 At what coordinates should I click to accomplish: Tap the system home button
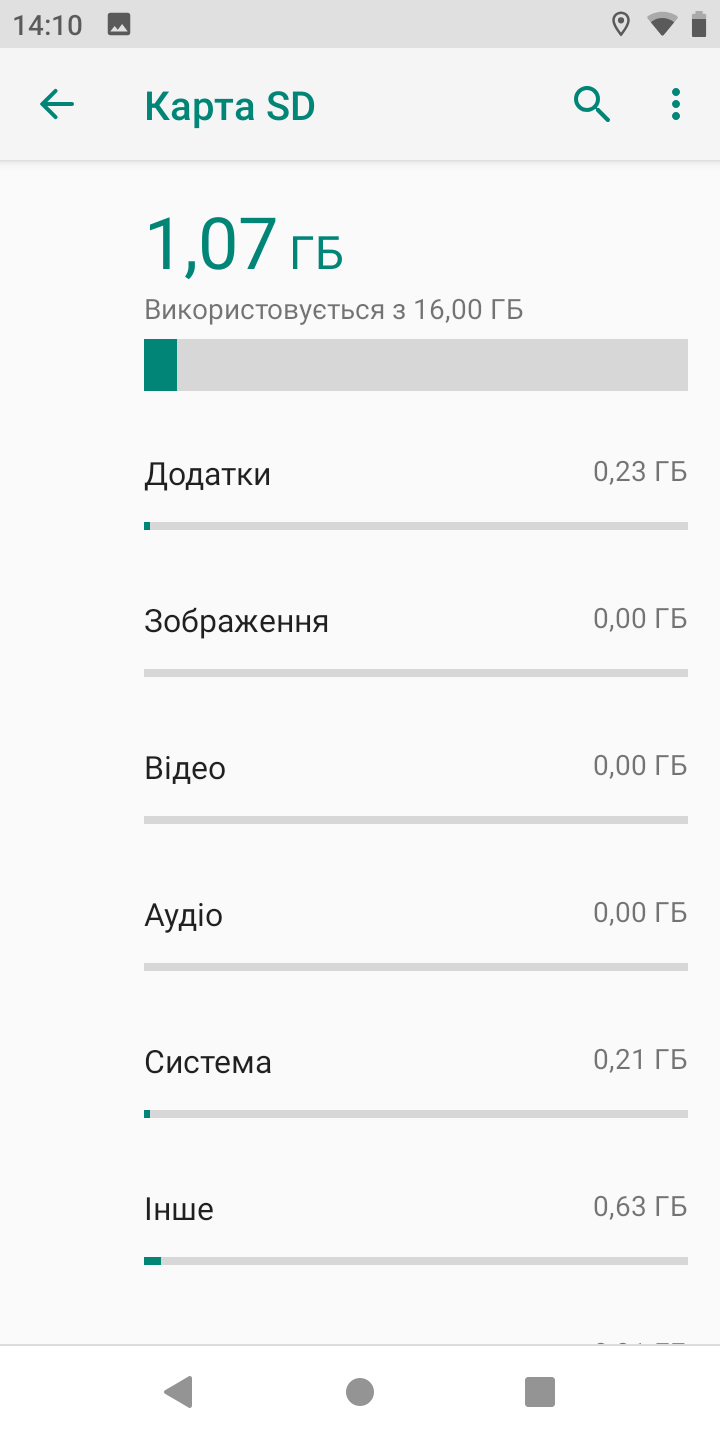[360, 1392]
